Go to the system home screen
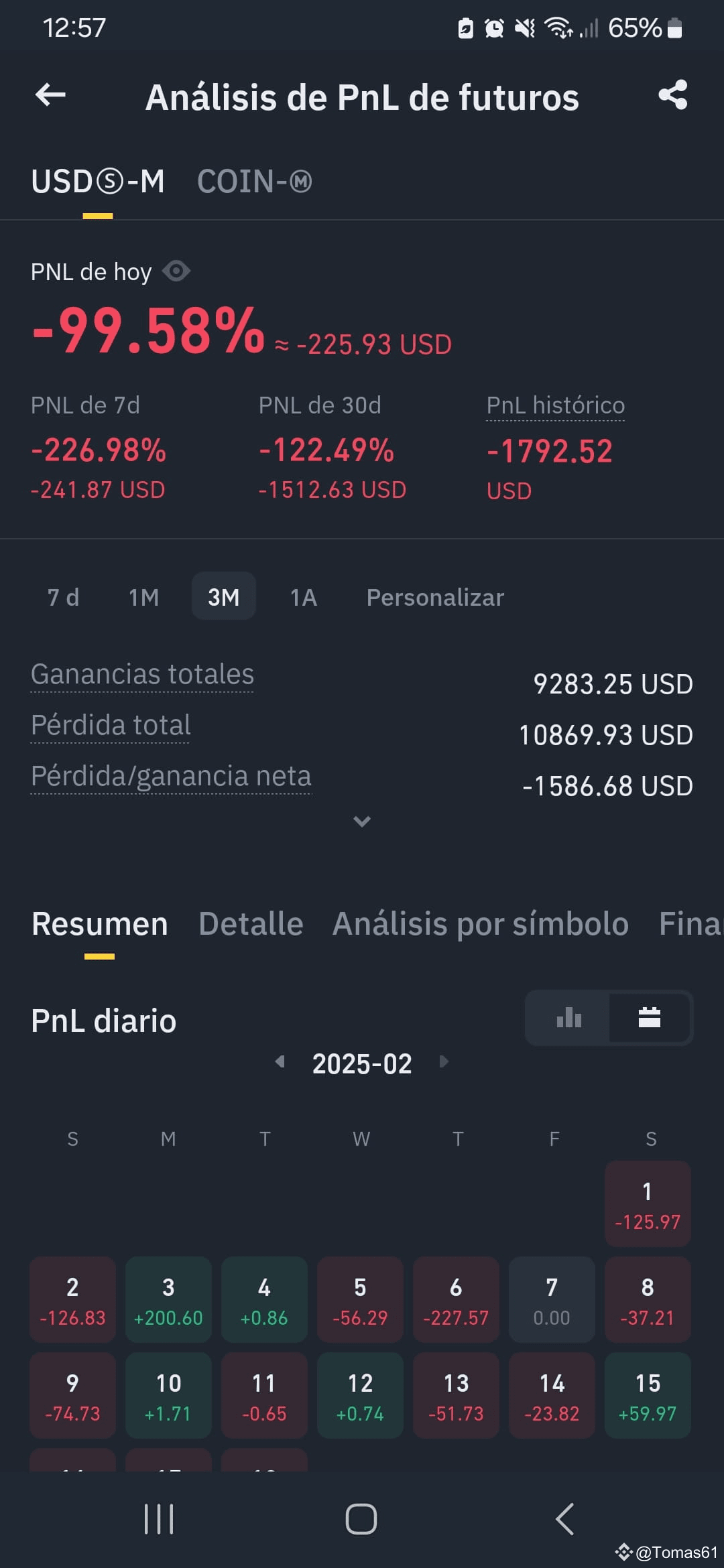Screen dimensions: 724x1568 [x=361, y=1519]
